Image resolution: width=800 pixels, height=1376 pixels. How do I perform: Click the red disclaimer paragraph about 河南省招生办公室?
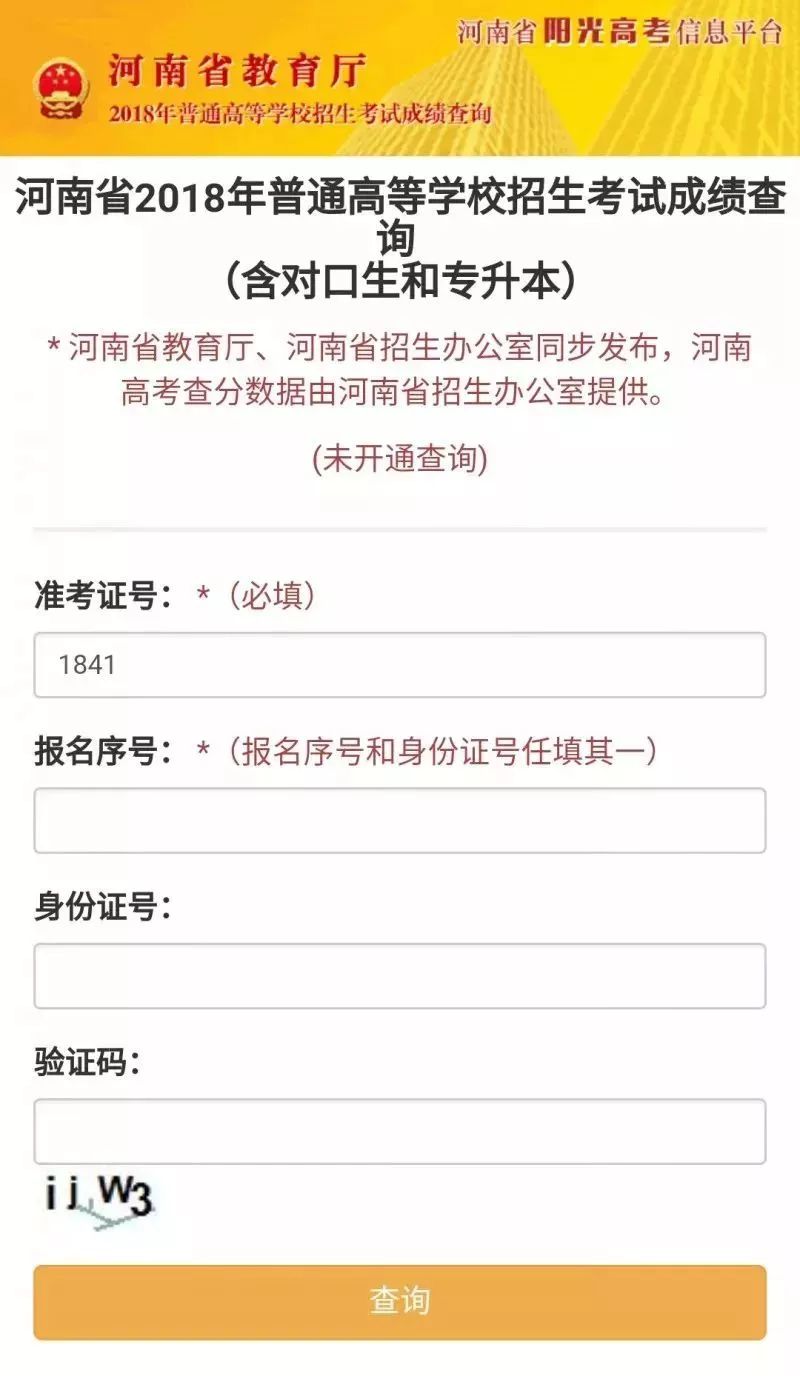[x=400, y=370]
